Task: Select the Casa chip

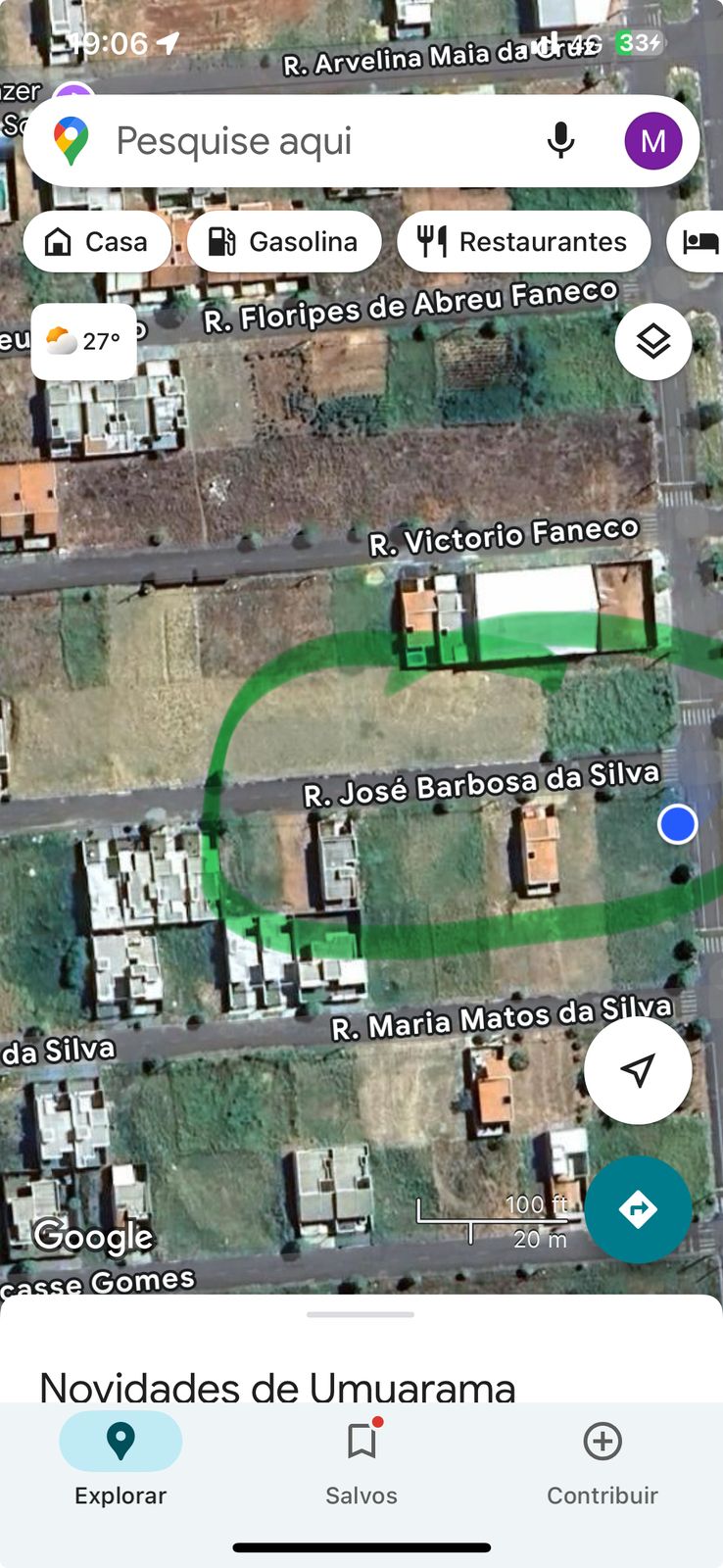Action: coord(97,242)
